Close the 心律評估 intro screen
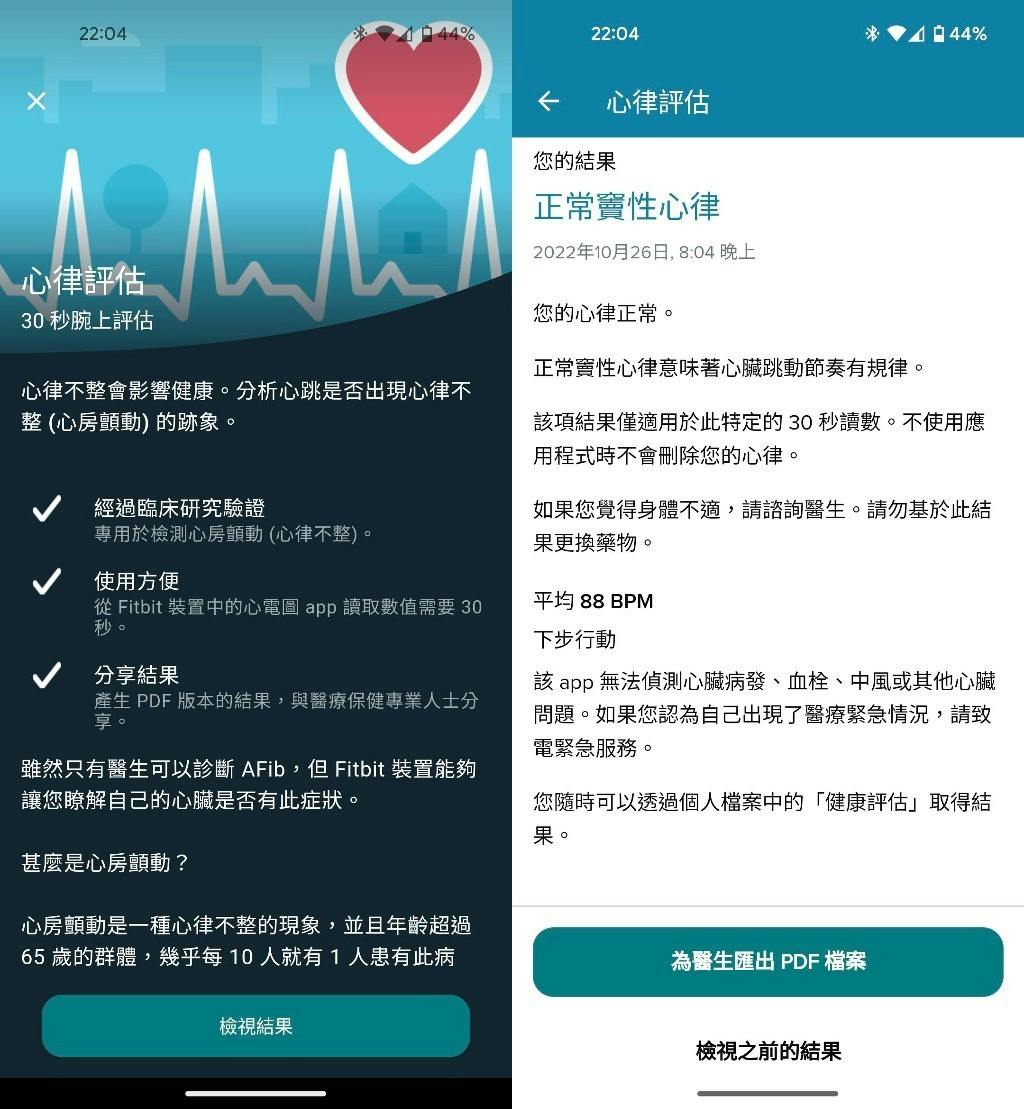1024x1109 pixels. pyautogui.click(x=37, y=101)
